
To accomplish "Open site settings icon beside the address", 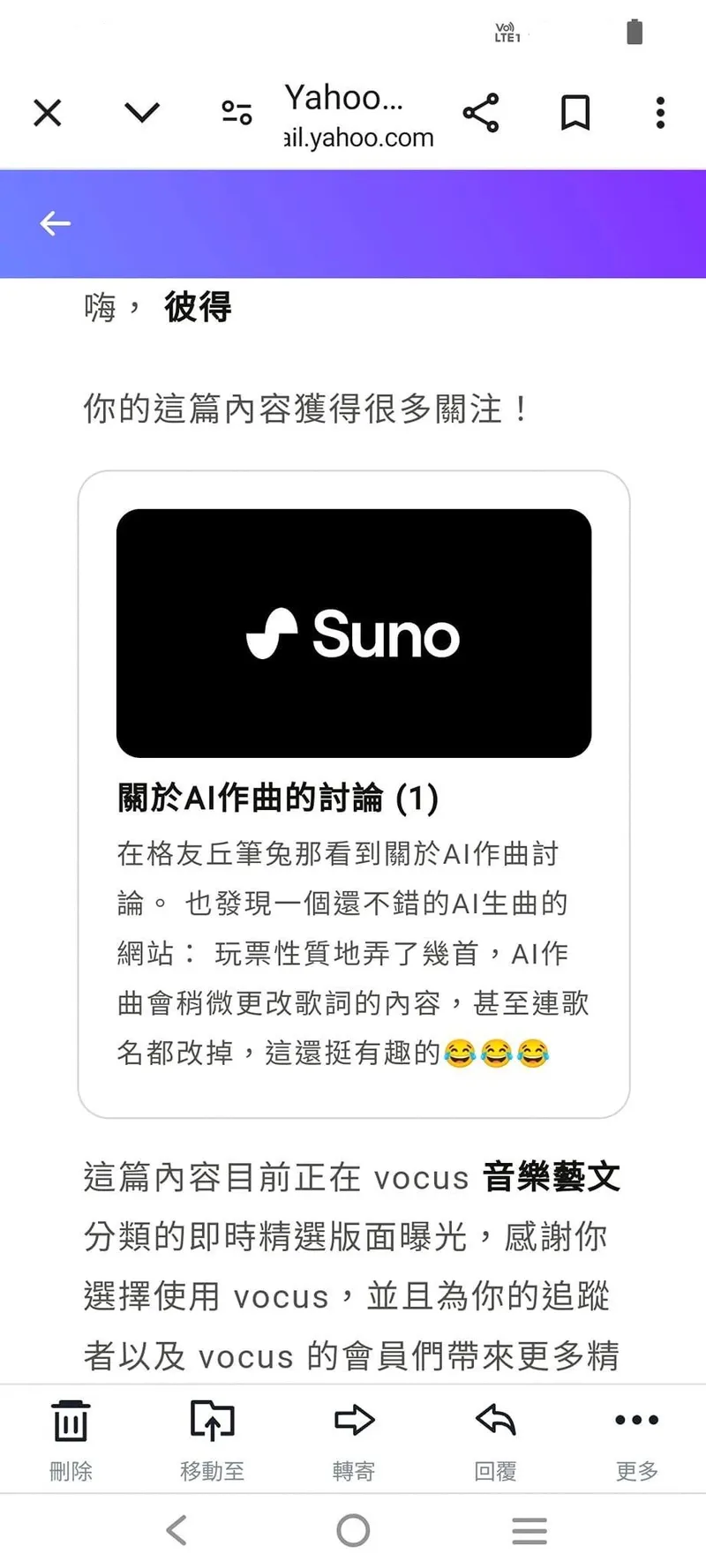I will (237, 113).
